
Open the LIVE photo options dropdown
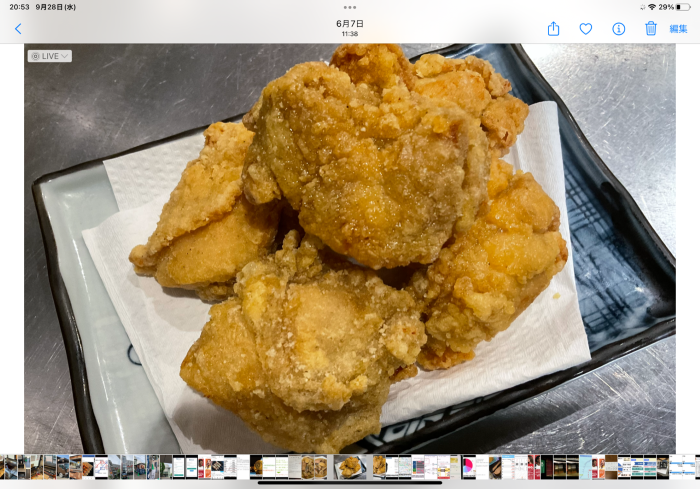(50, 56)
